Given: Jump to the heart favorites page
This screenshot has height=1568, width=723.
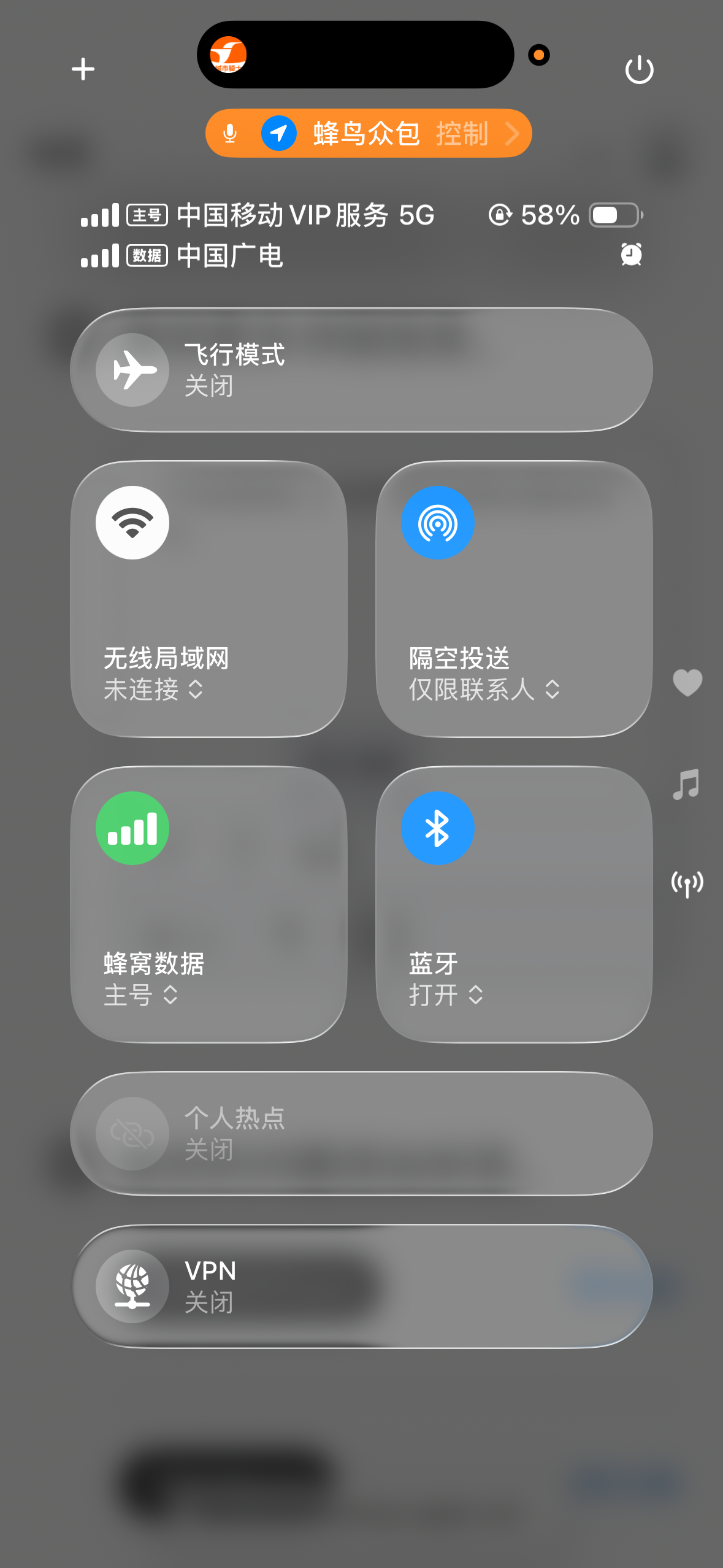Looking at the screenshot, I should pyautogui.click(x=687, y=682).
